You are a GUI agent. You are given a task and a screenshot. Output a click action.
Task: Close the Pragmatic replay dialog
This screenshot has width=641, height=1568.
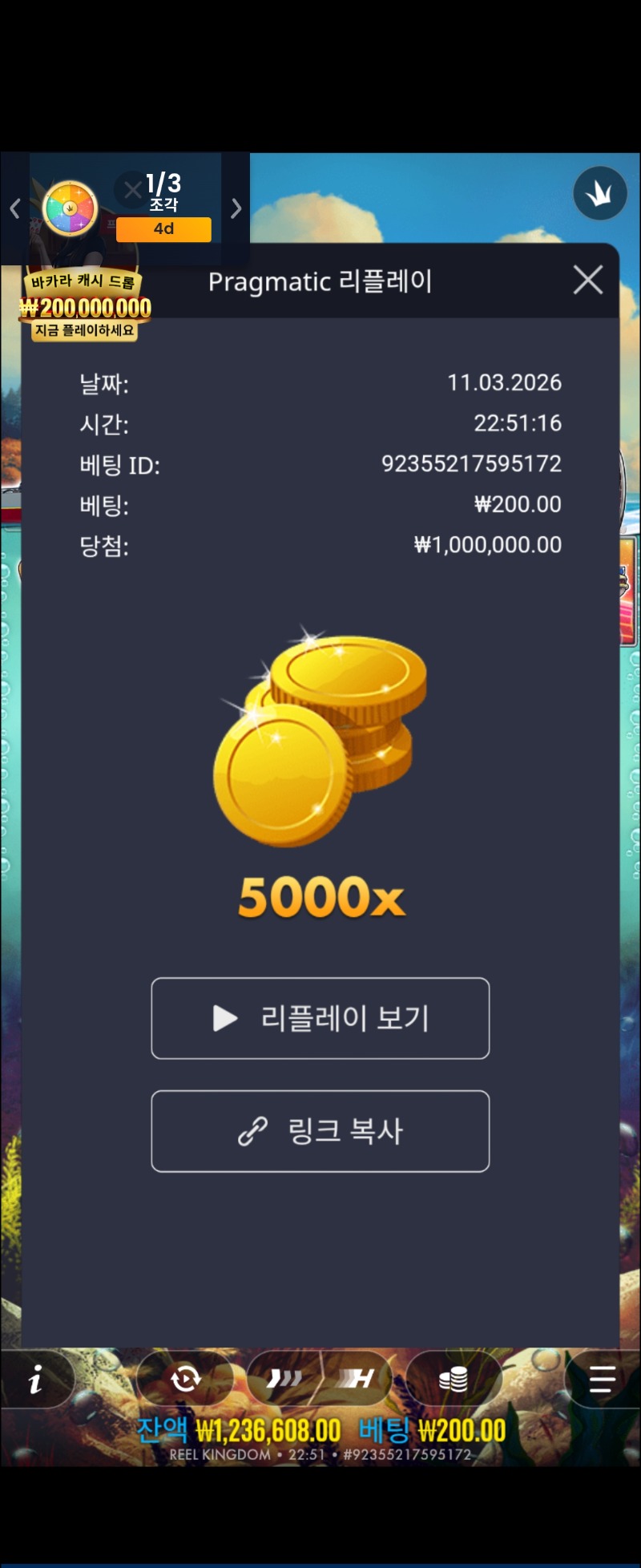[x=588, y=280]
